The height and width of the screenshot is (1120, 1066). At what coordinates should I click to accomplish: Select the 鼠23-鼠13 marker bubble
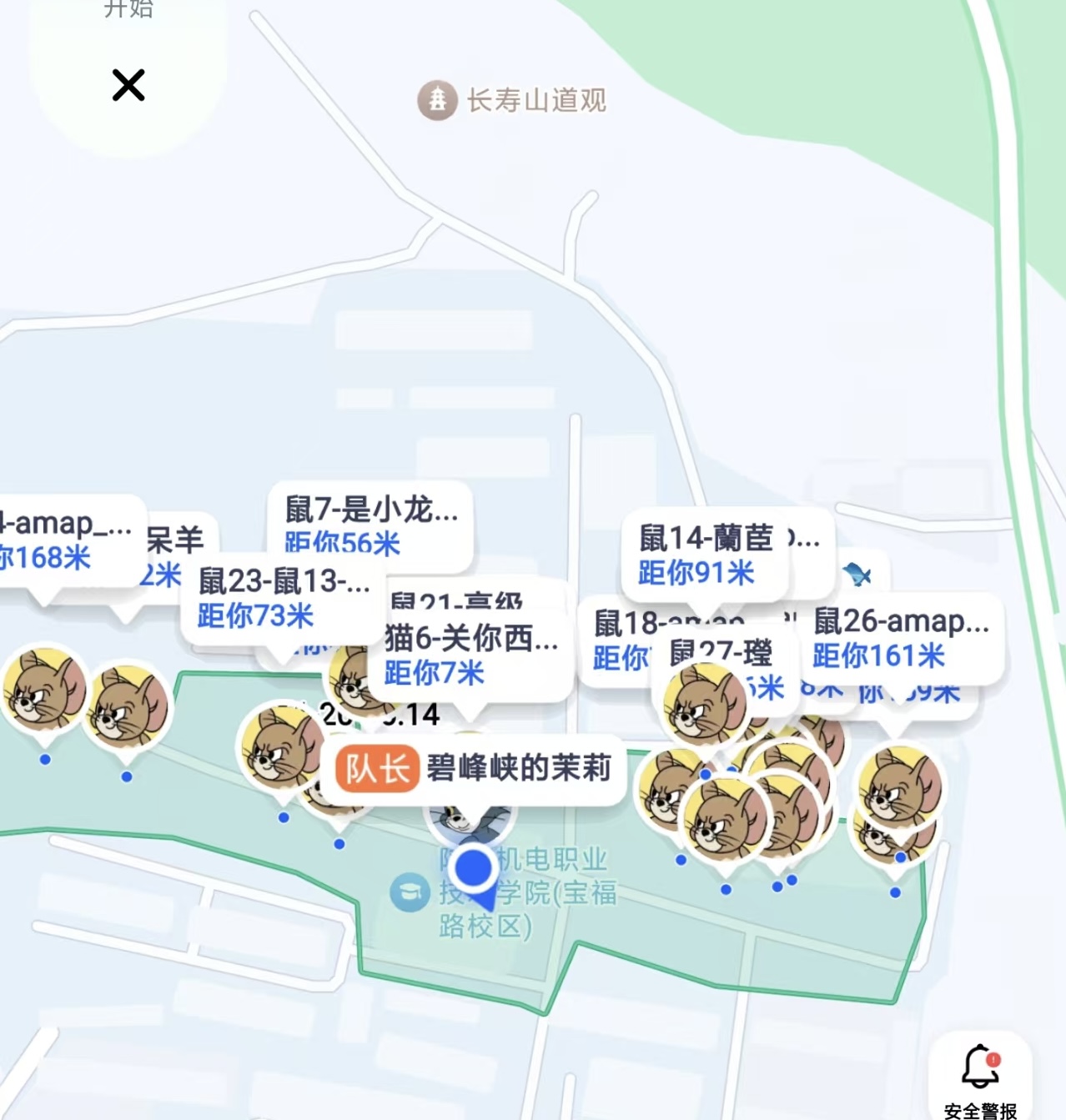[282, 598]
